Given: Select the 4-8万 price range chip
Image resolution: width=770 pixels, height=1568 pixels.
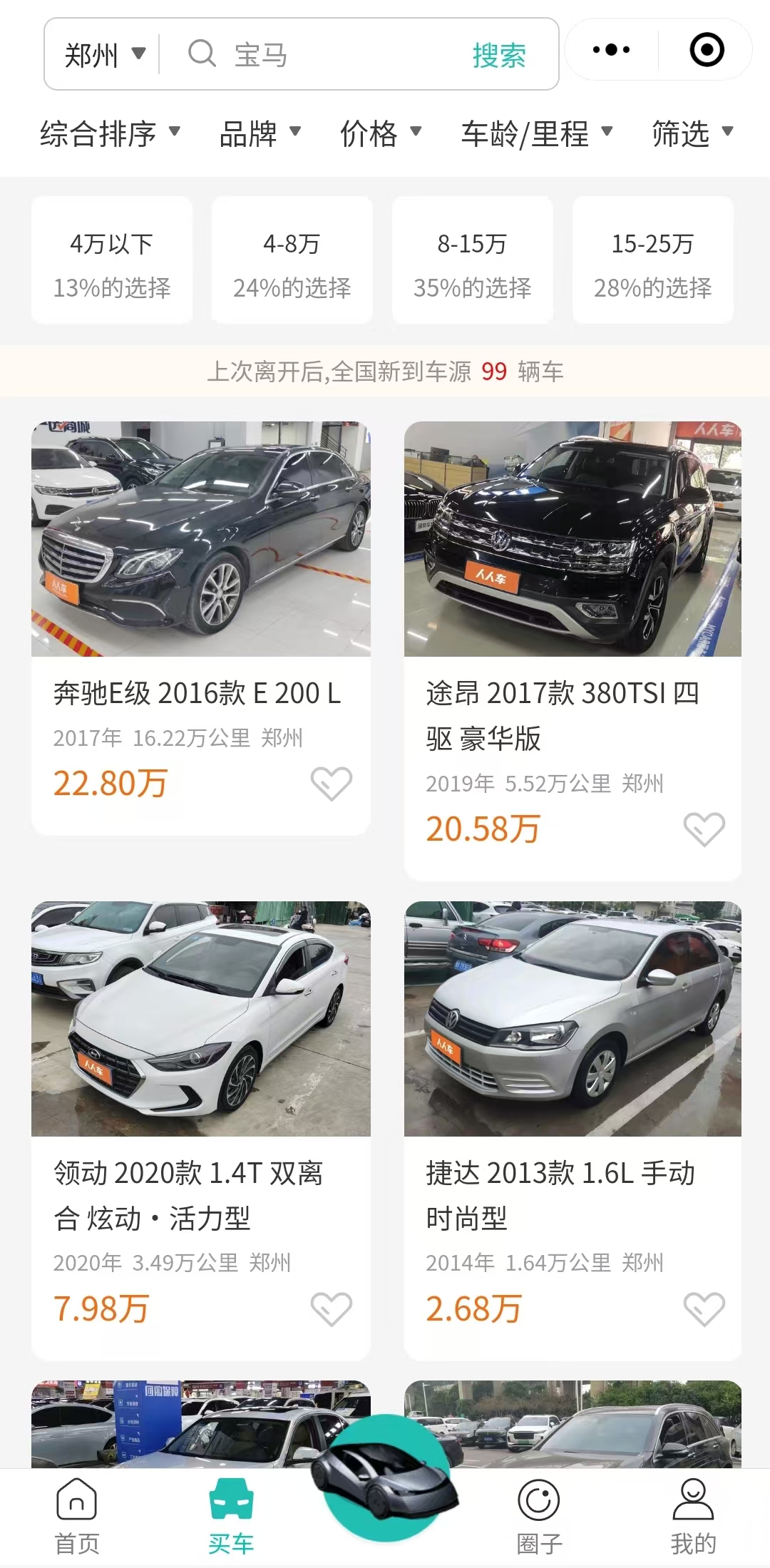Looking at the screenshot, I should click(292, 261).
